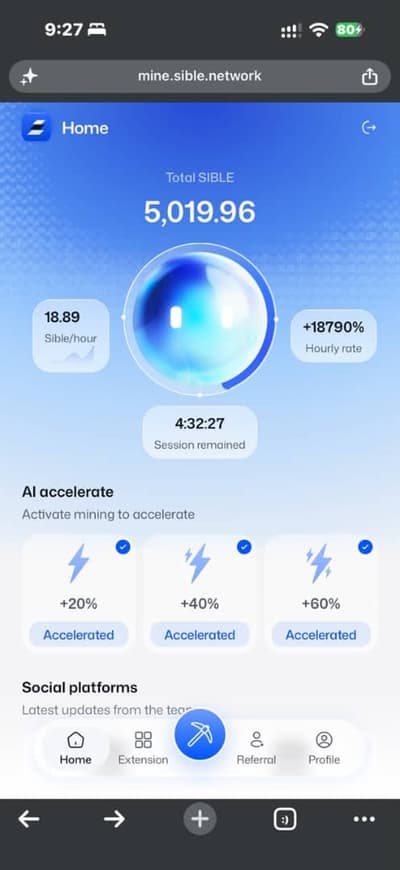Select the Home tab
This screenshot has height=870, width=400.
(x=75, y=748)
